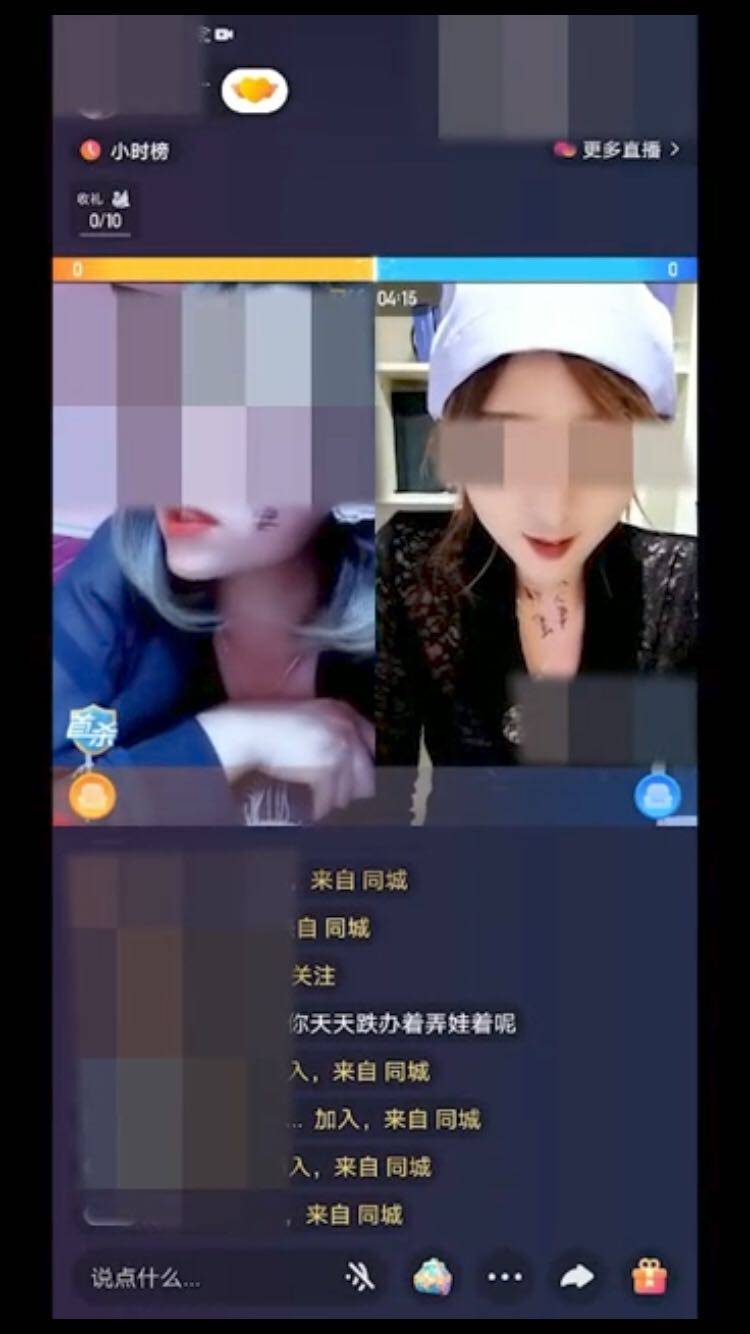Tap the crossed-out mic link icon

pyautogui.click(x=359, y=1276)
